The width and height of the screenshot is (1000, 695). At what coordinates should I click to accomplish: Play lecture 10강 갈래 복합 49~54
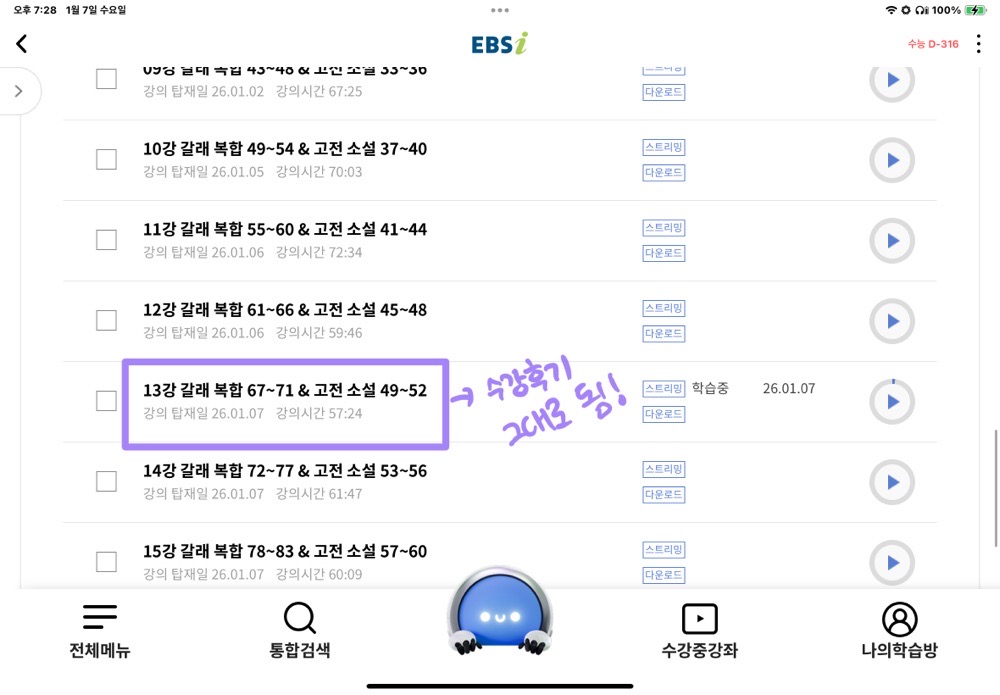click(892, 160)
